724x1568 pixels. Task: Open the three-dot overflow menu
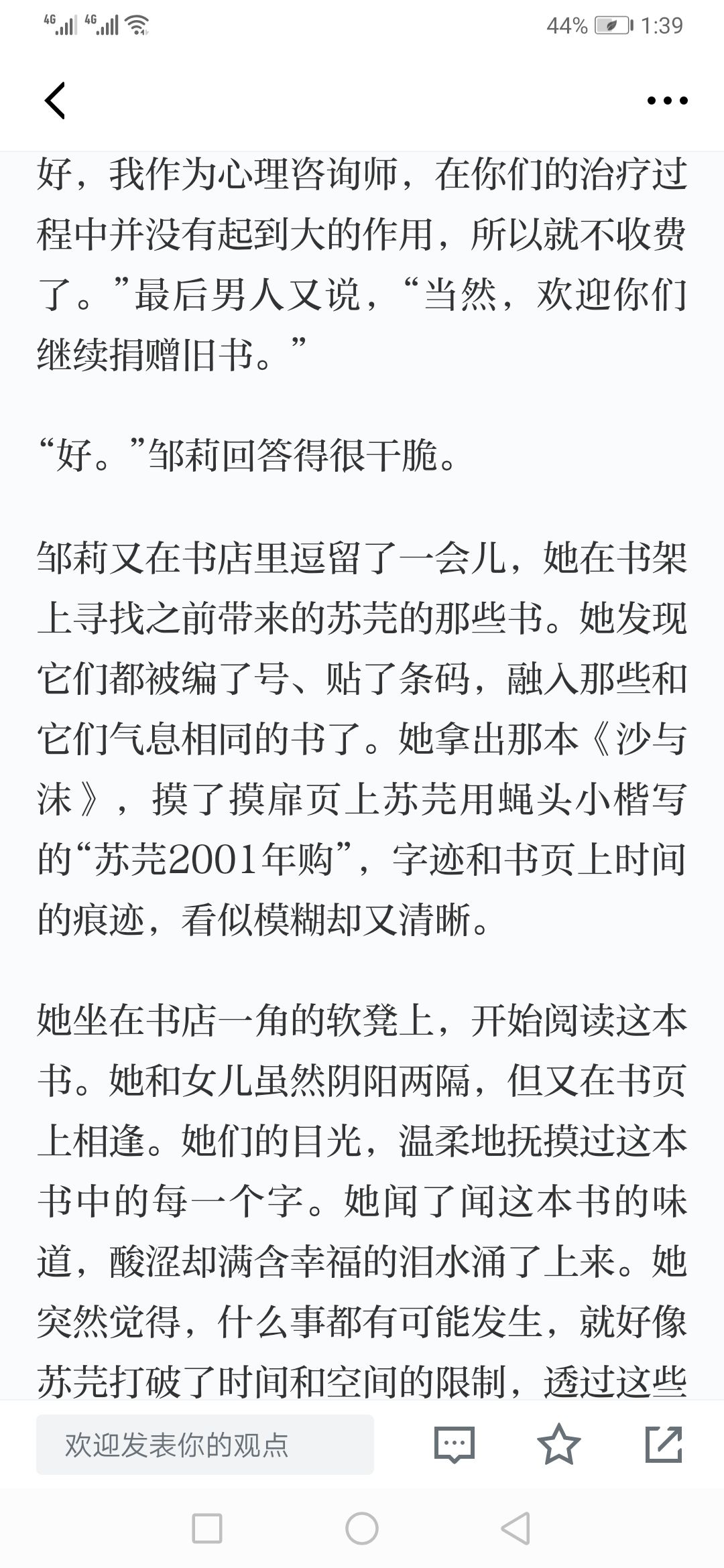click(667, 101)
